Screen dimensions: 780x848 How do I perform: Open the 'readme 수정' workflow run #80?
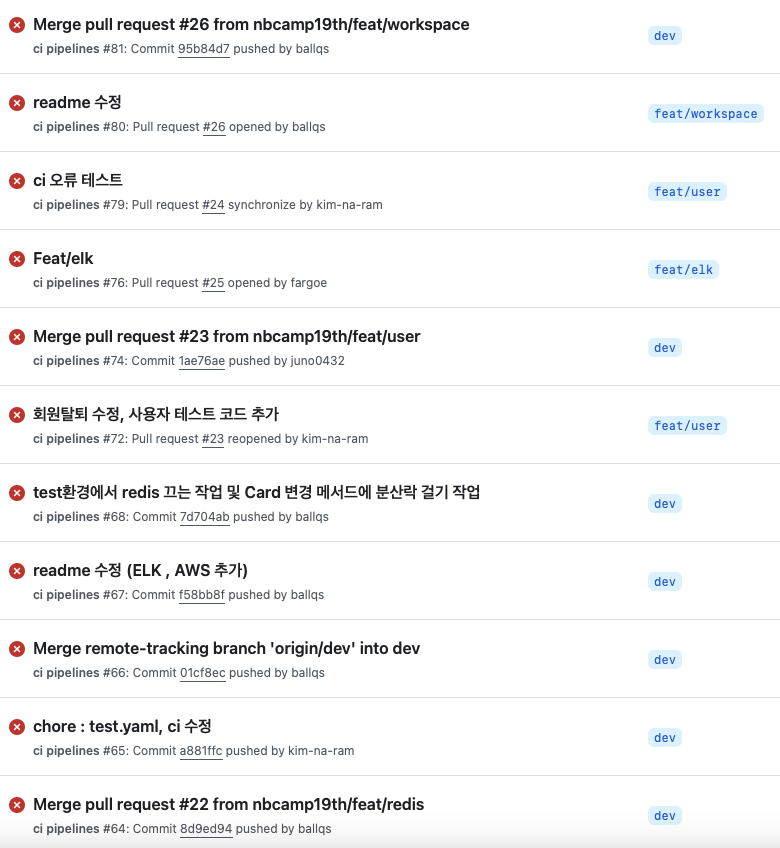click(77, 102)
